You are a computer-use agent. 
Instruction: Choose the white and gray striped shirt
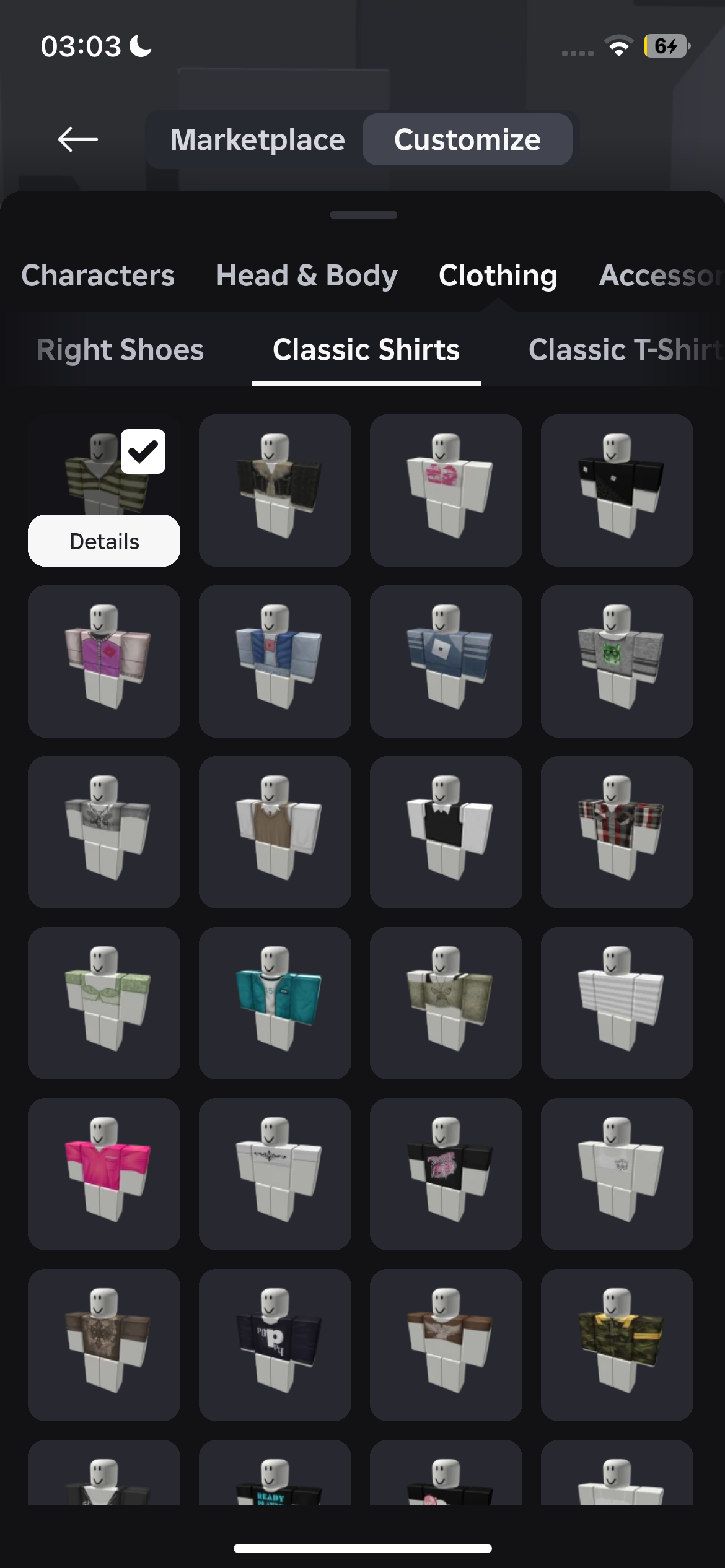tap(617, 1003)
